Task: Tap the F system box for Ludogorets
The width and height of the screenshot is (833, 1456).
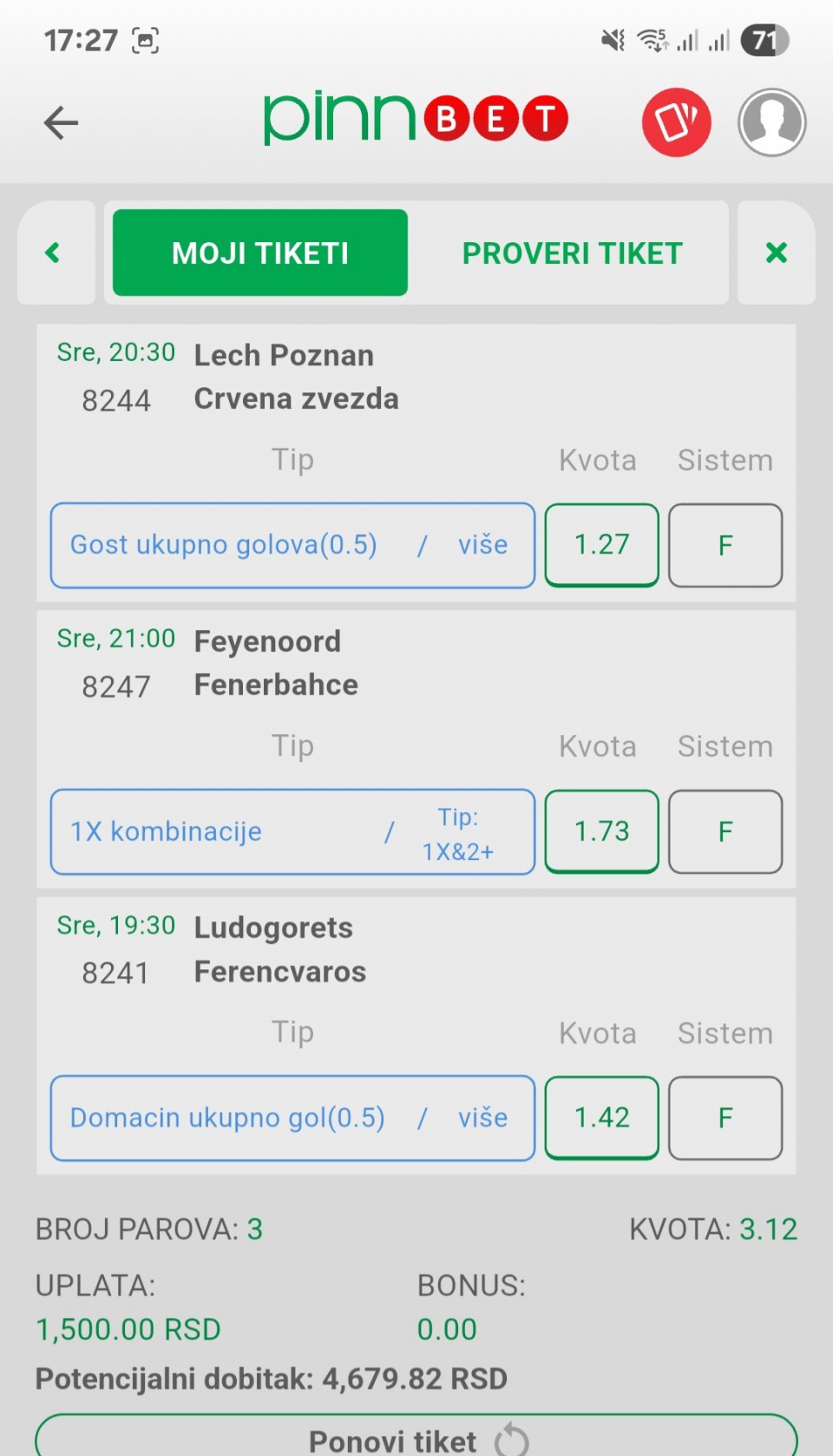Action: [725, 1118]
